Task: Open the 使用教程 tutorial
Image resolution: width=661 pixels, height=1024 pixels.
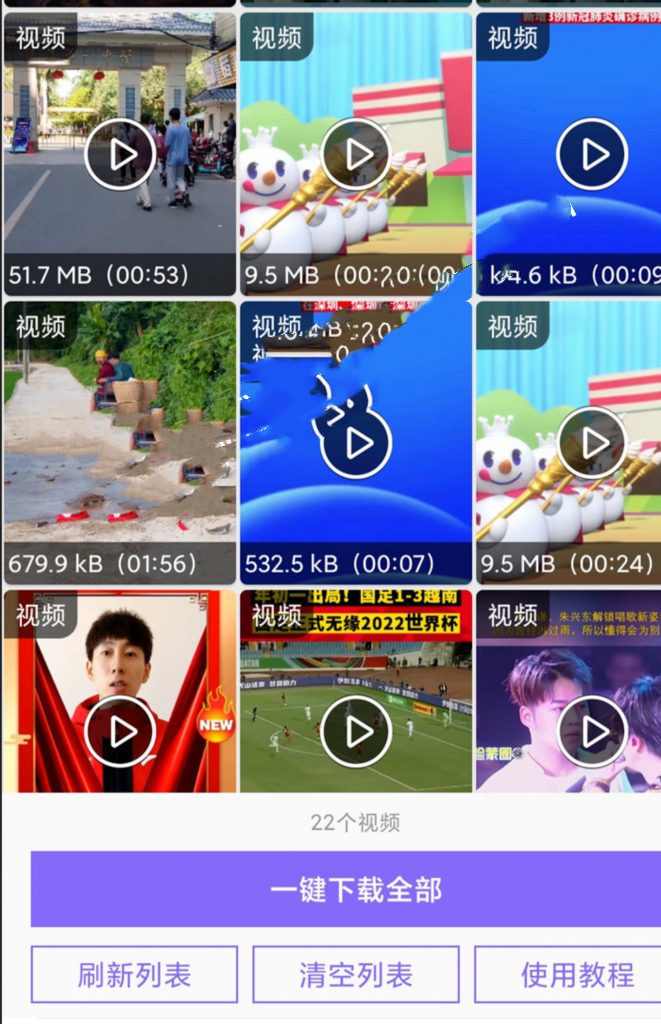Action: 576,974
